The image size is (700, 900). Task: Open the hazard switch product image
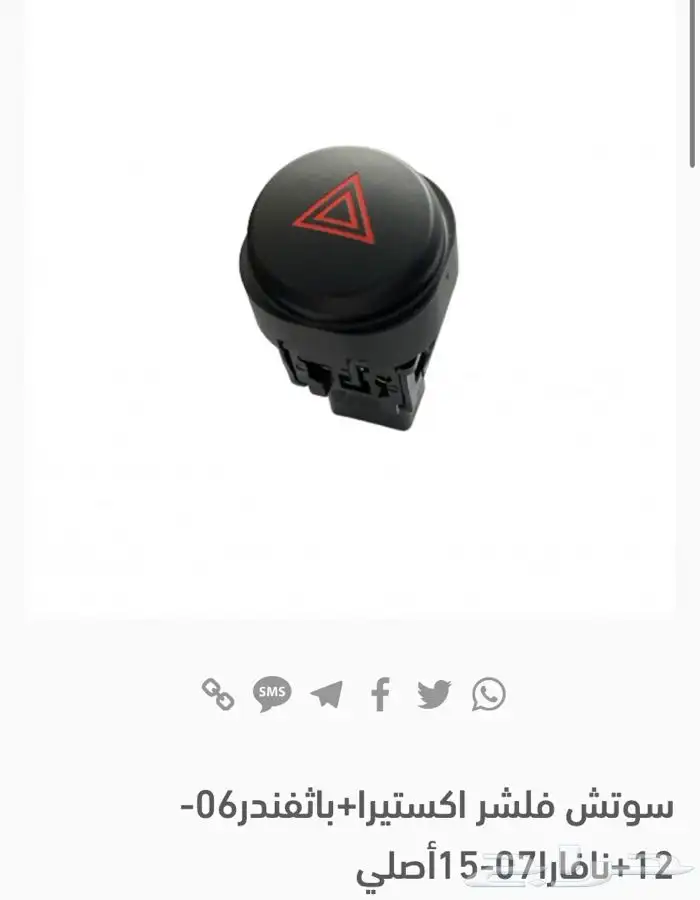pyautogui.click(x=349, y=290)
